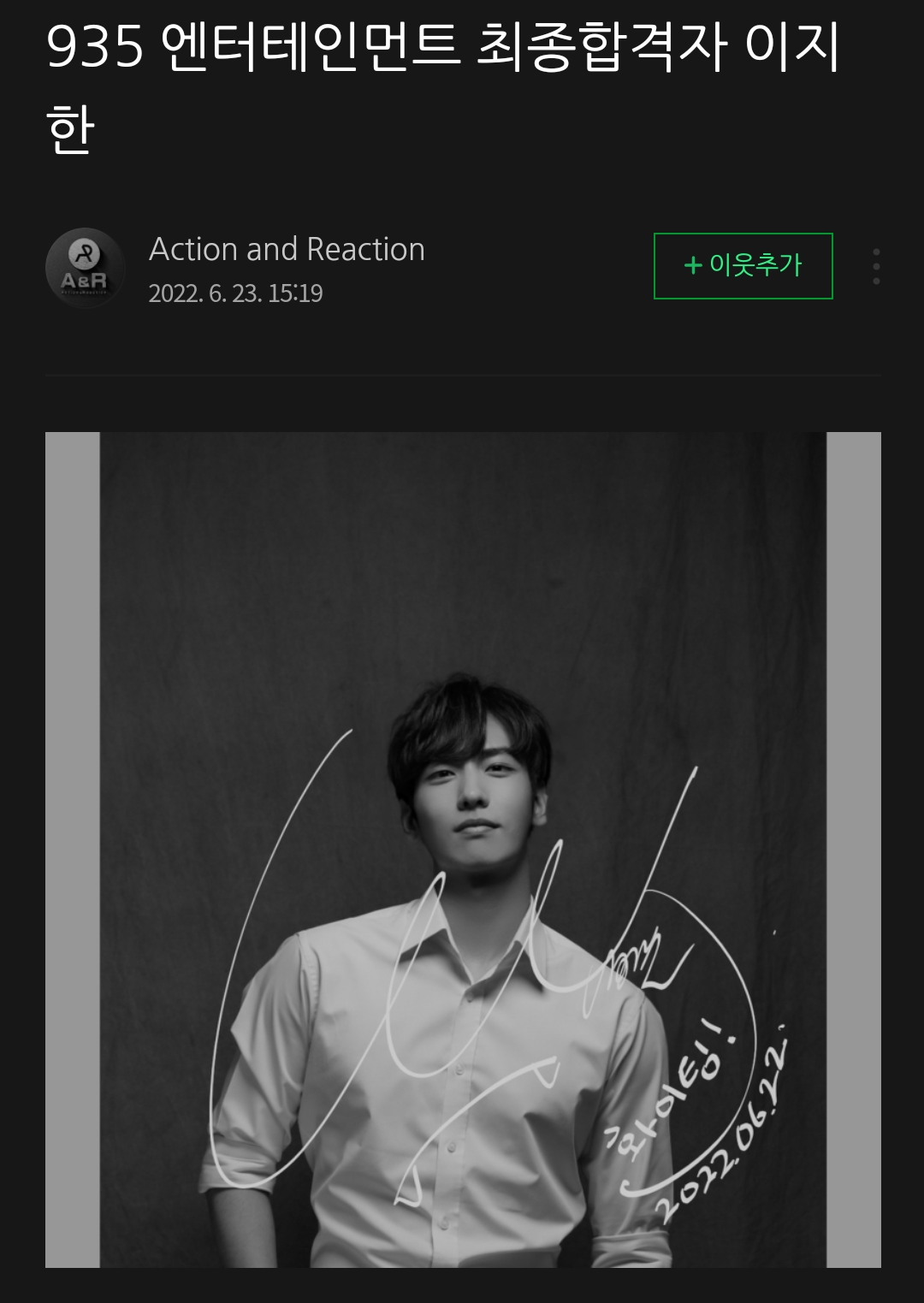The width and height of the screenshot is (924, 1303).
Task: Open the Action and Reaction profile picture
Action: pyautogui.click(x=85, y=268)
